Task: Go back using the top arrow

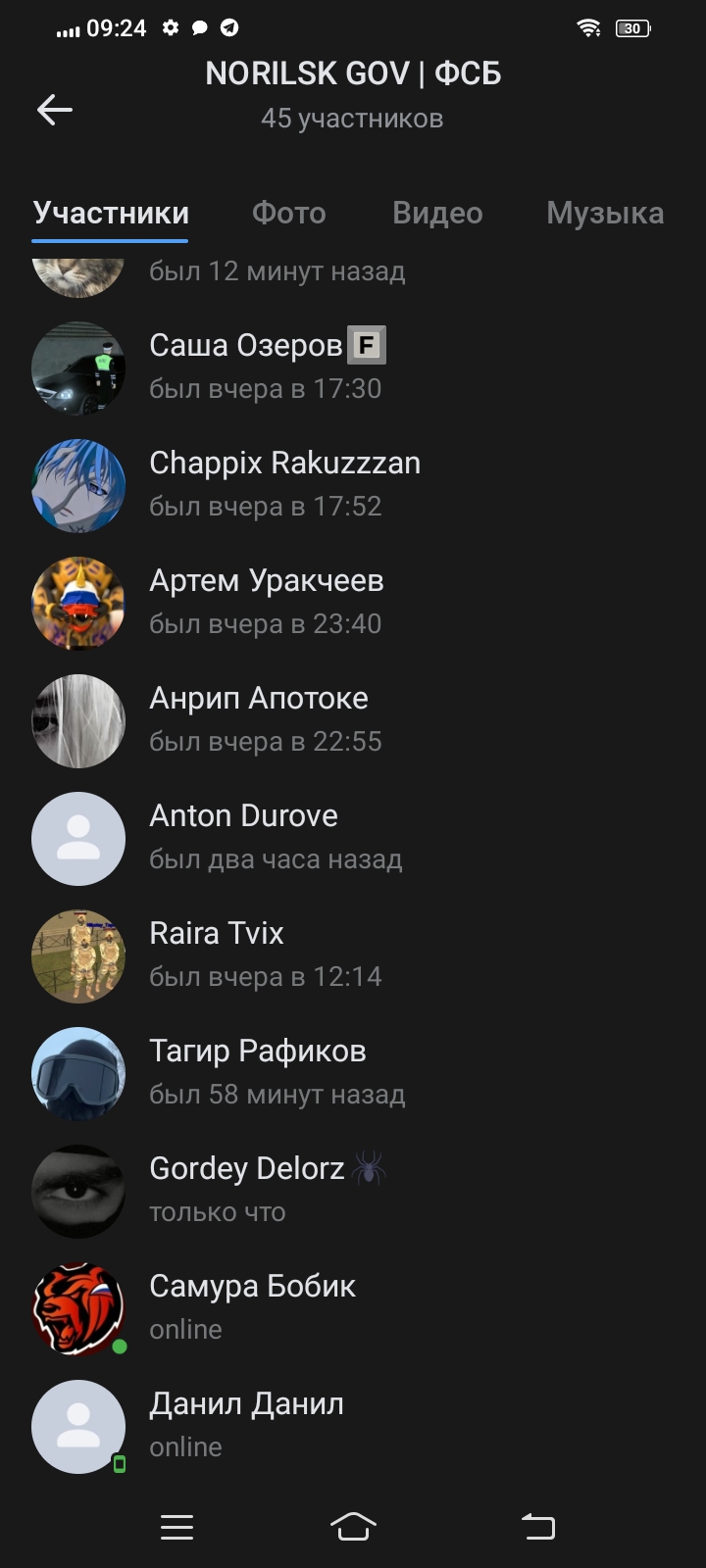Action: pyautogui.click(x=55, y=110)
